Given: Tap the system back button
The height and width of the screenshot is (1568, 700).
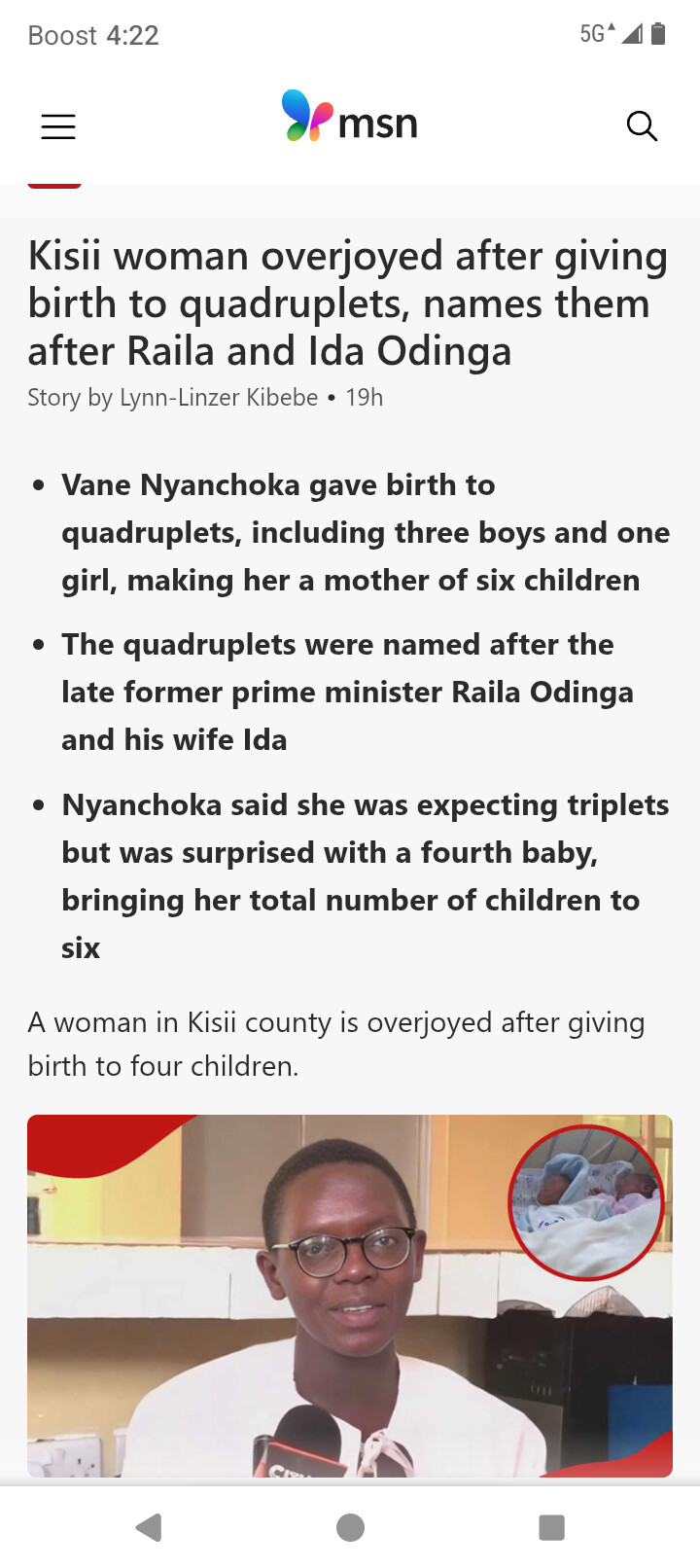Looking at the screenshot, I should click(149, 1528).
